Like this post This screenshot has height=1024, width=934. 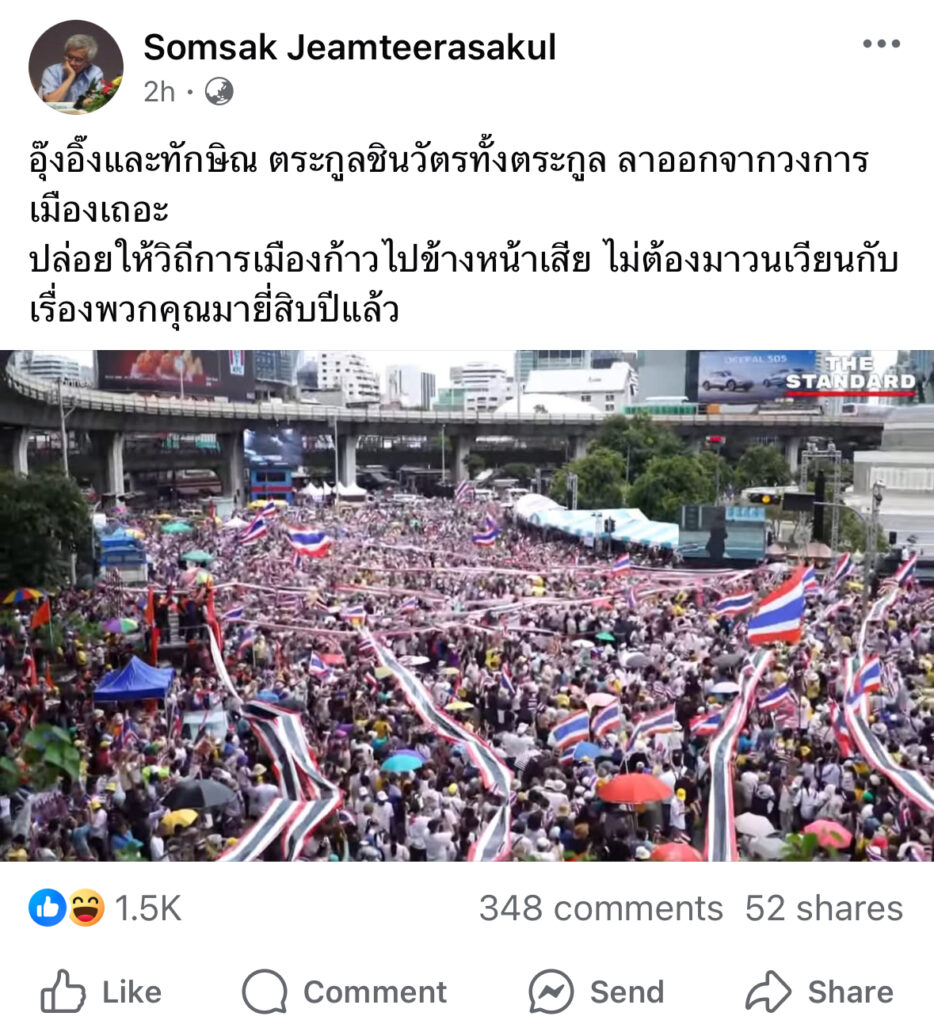[x=101, y=991]
